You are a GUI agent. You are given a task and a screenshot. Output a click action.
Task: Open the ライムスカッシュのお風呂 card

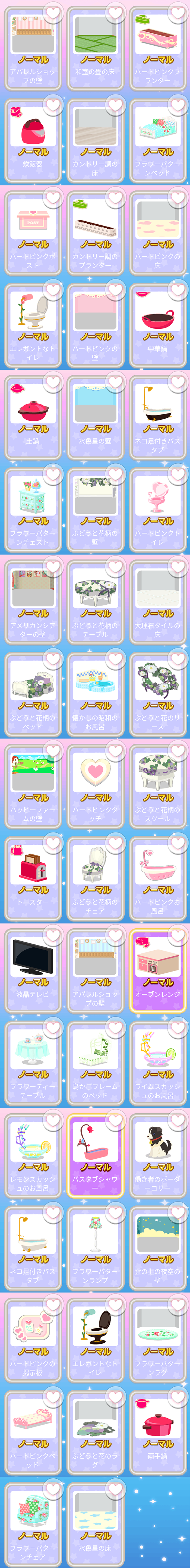pos(158,1063)
